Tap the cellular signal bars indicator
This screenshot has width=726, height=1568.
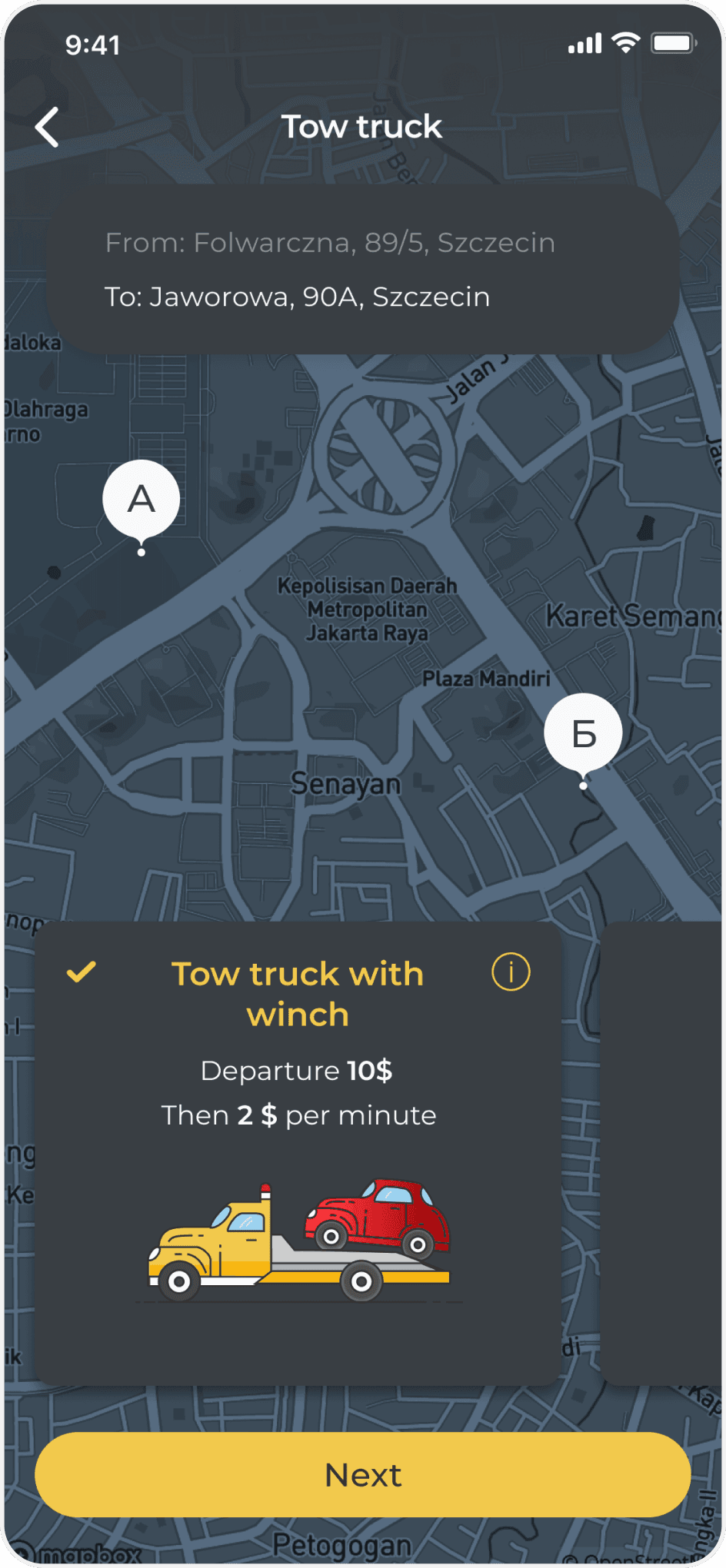click(x=585, y=44)
